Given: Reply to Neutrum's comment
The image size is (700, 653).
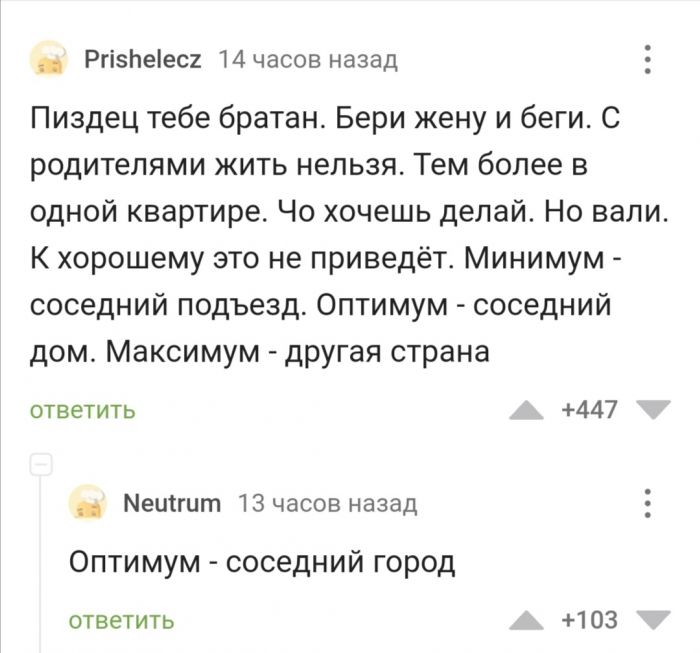Looking at the screenshot, I should pos(121,620).
